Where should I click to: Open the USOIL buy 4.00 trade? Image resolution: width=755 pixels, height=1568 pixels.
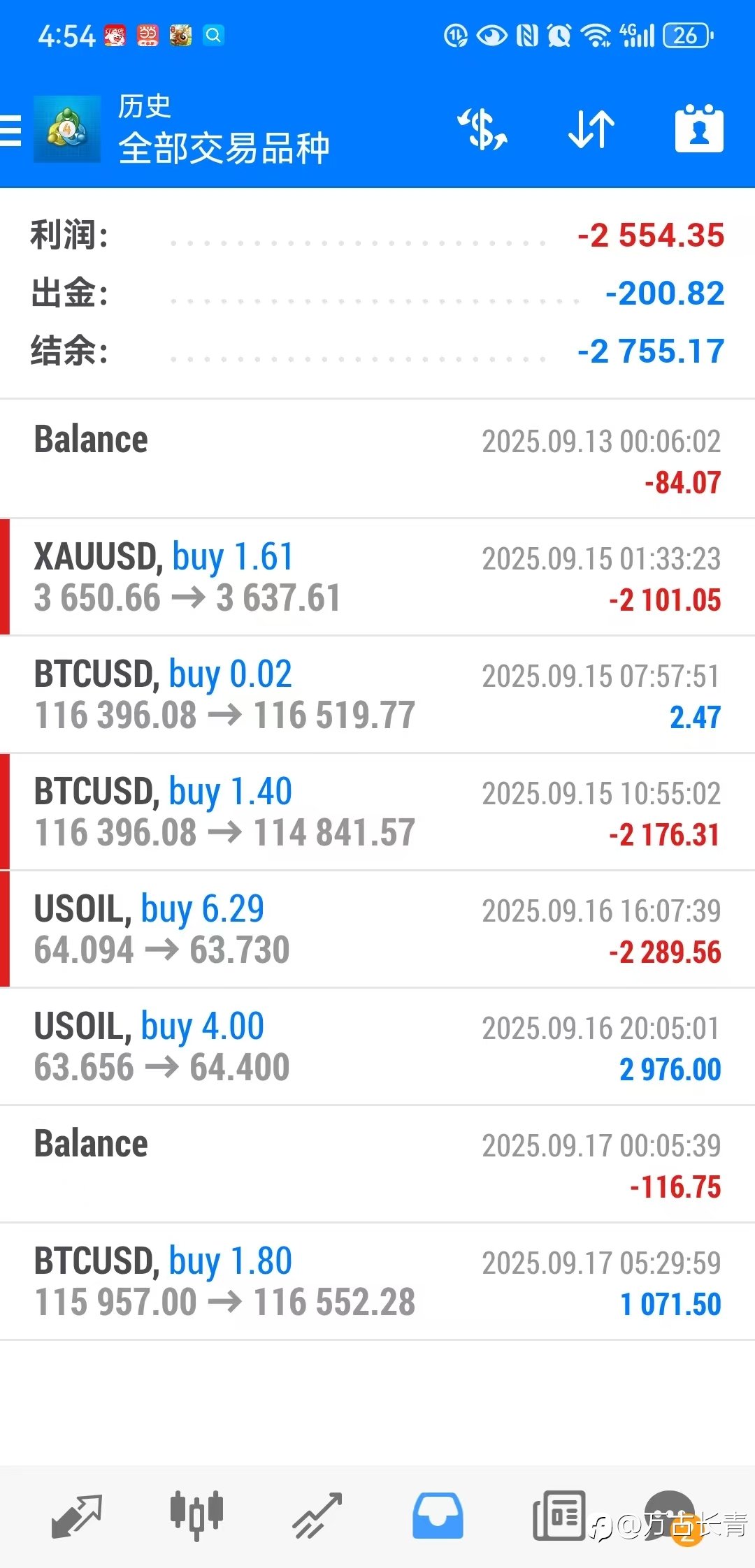[377, 1047]
